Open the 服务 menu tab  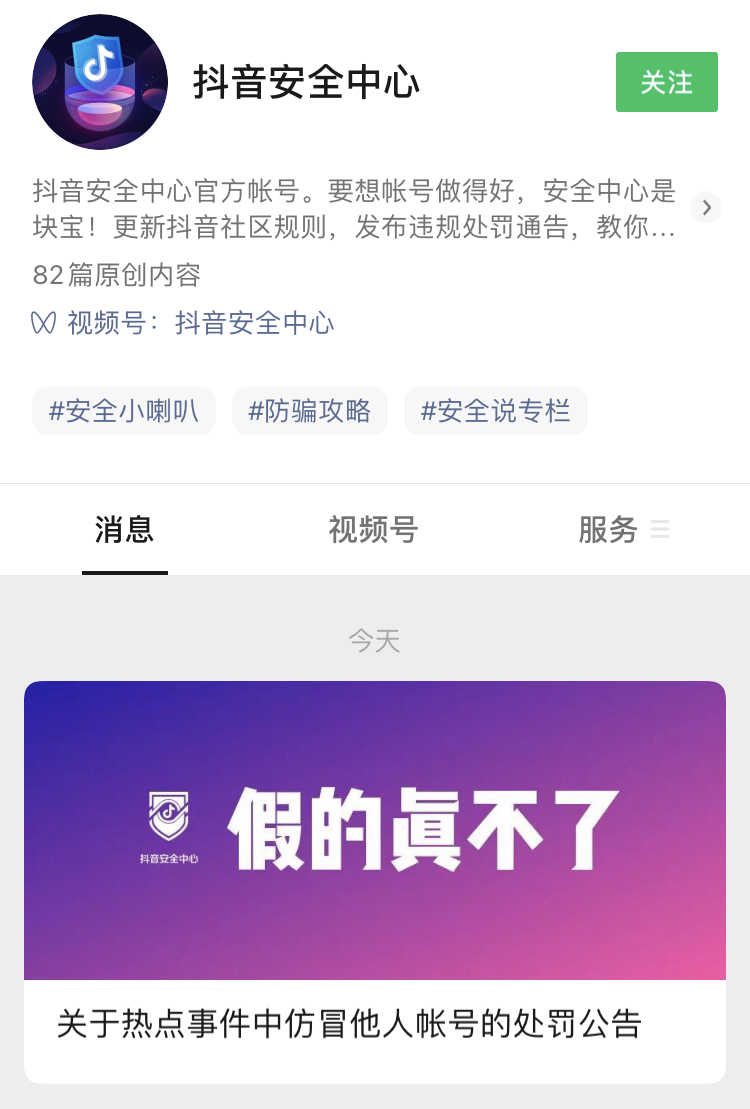pyautogui.click(x=622, y=530)
